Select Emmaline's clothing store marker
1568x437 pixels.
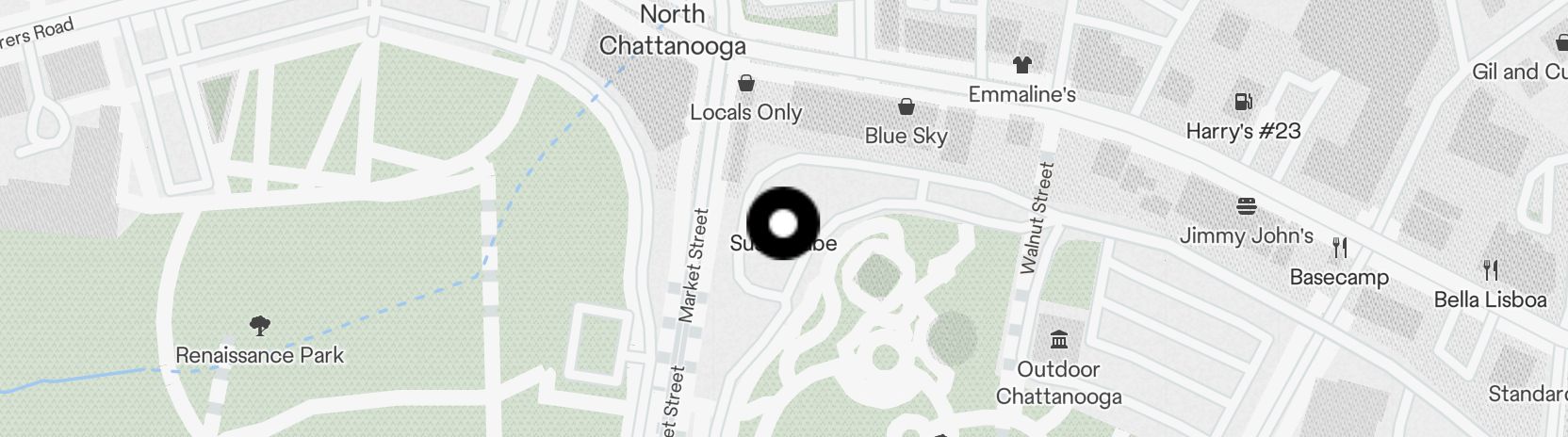coord(1021,65)
